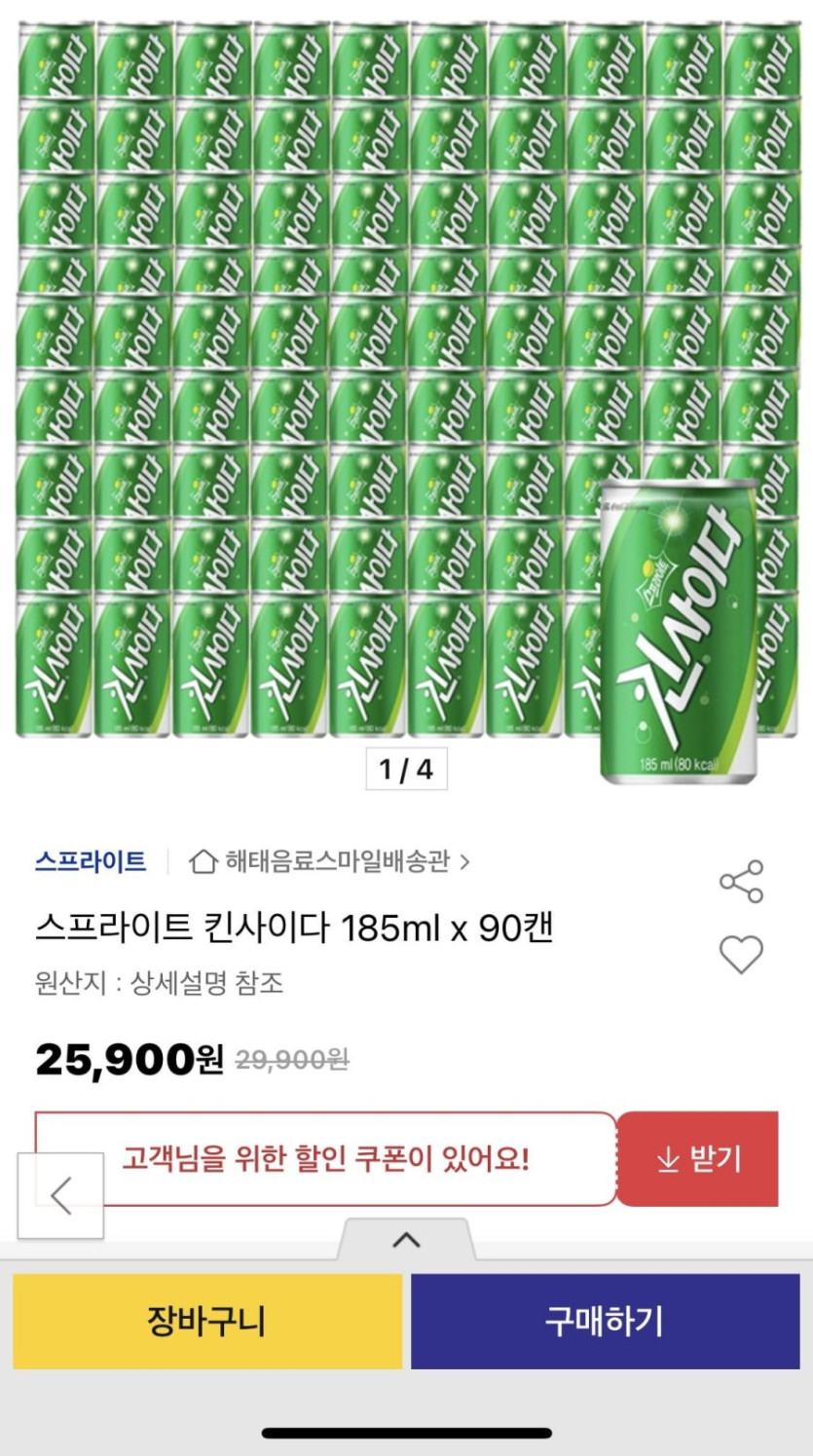Share this Sprite product
Image resolution: width=813 pixels, height=1456 pixels.
[741, 881]
